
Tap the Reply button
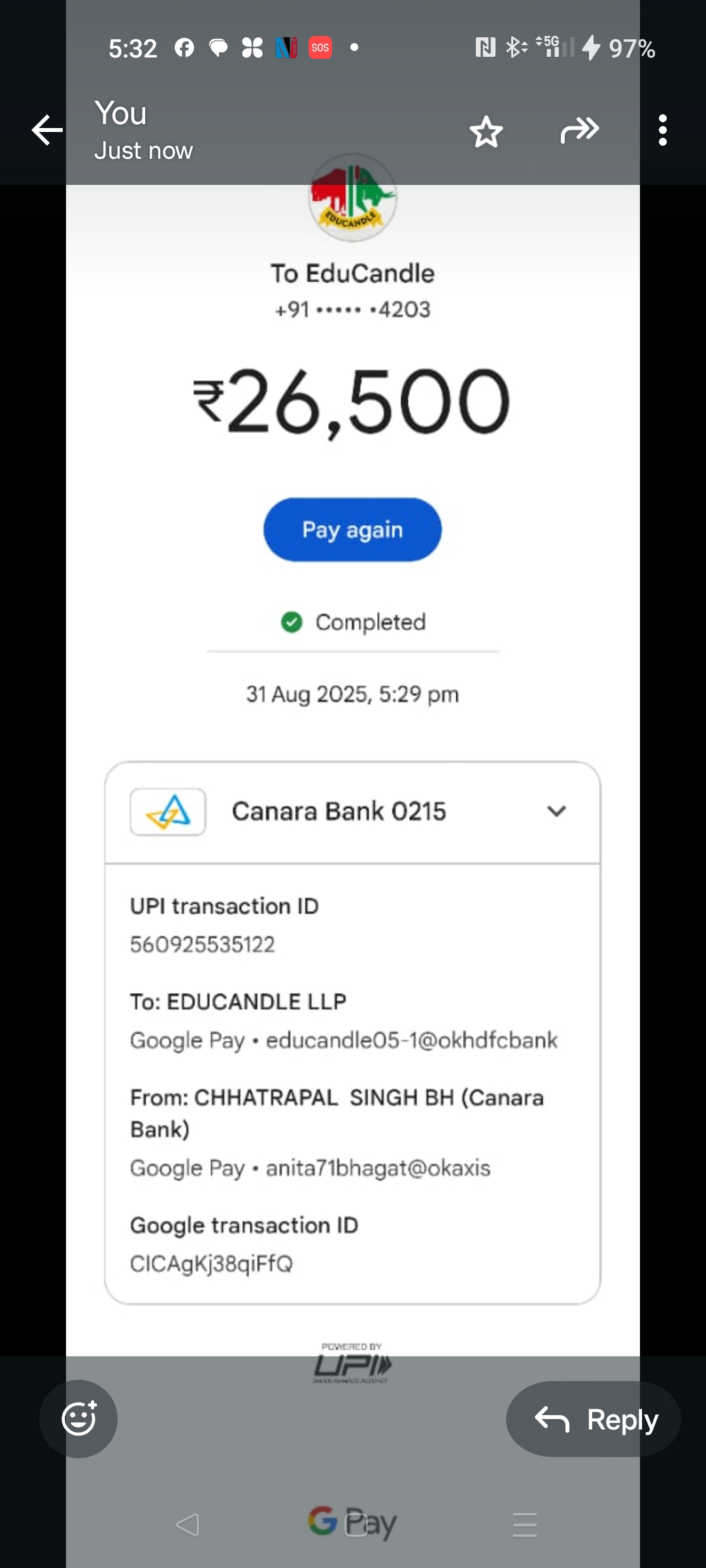click(x=593, y=1419)
